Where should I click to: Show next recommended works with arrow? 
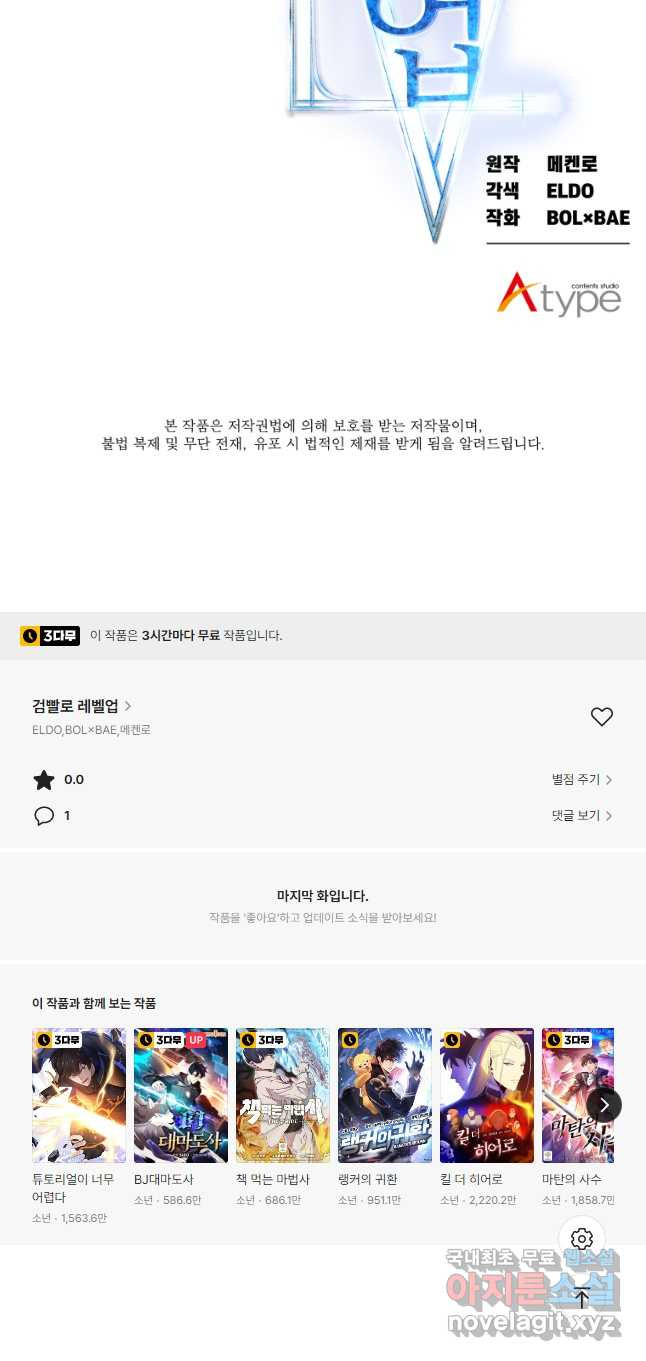point(603,1105)
